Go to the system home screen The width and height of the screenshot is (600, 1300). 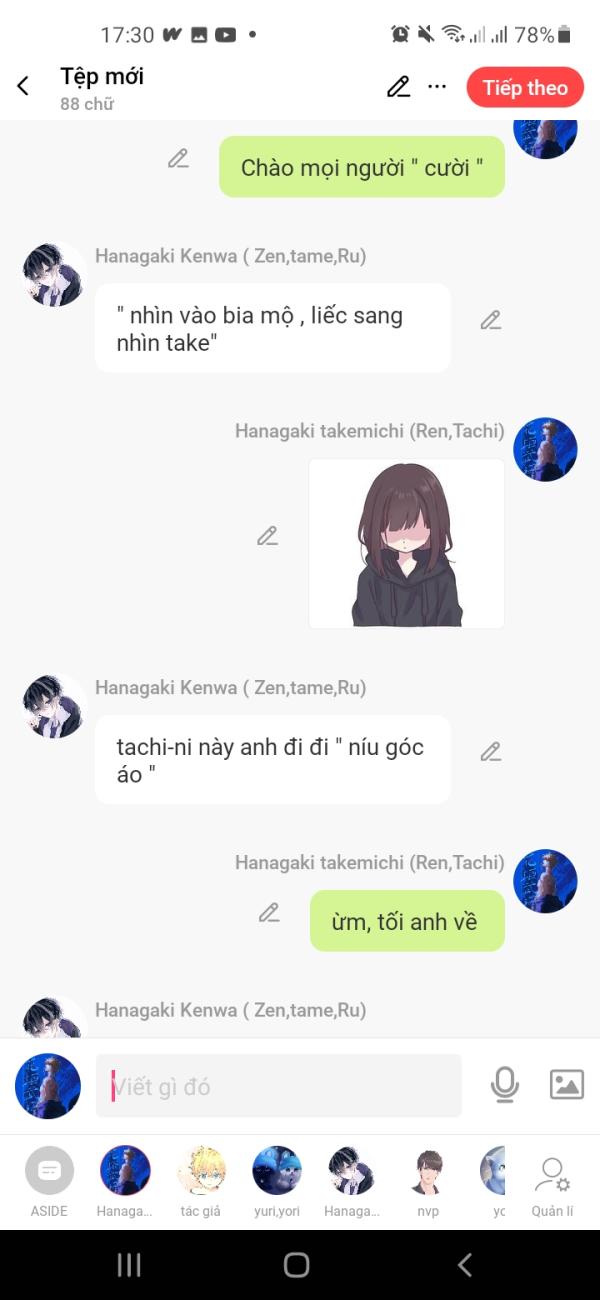coord(297,1265)
